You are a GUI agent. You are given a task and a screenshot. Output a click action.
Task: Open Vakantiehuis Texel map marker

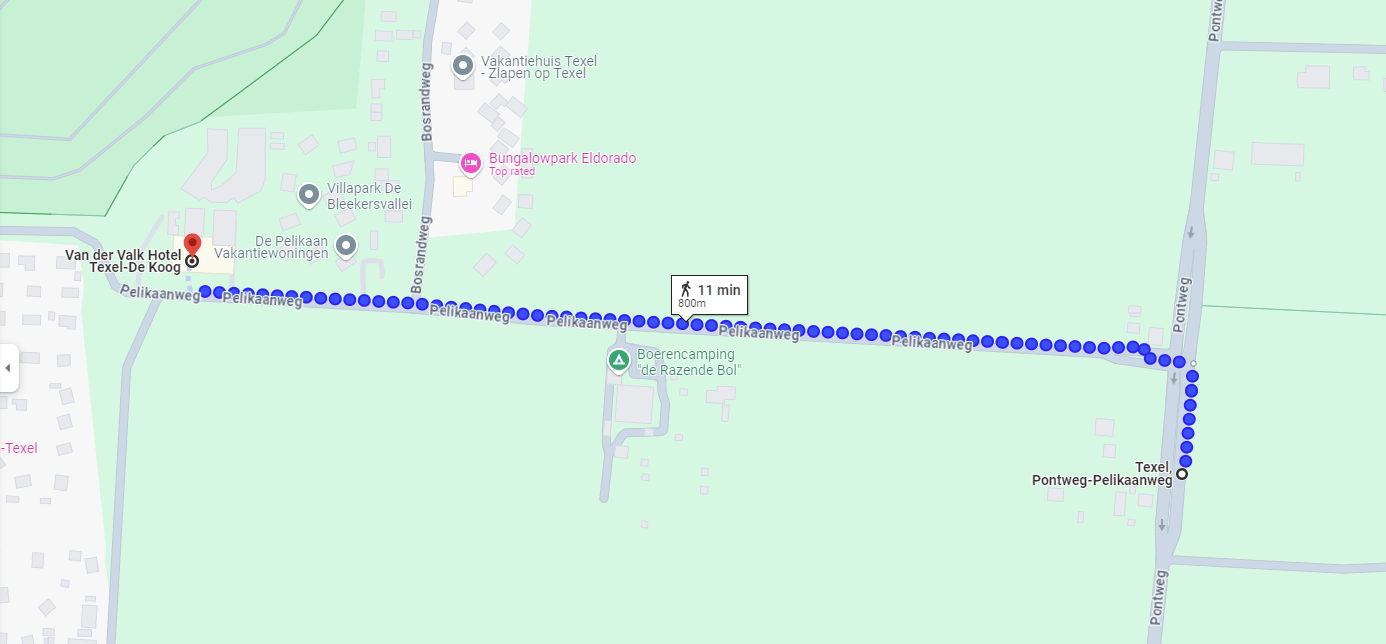tap(462, 66)
